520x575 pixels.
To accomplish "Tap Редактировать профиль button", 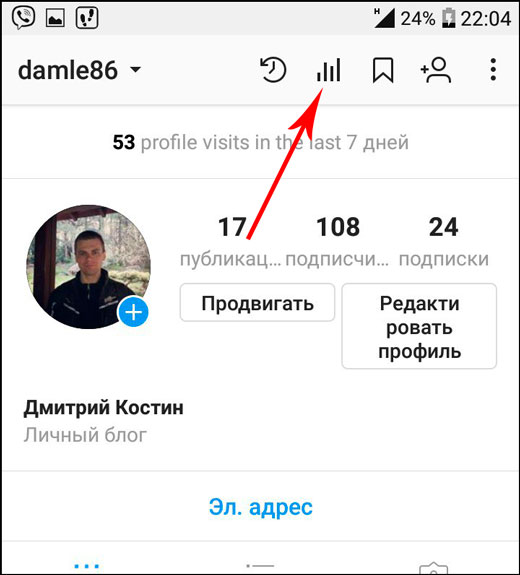I will coord(419,326).
